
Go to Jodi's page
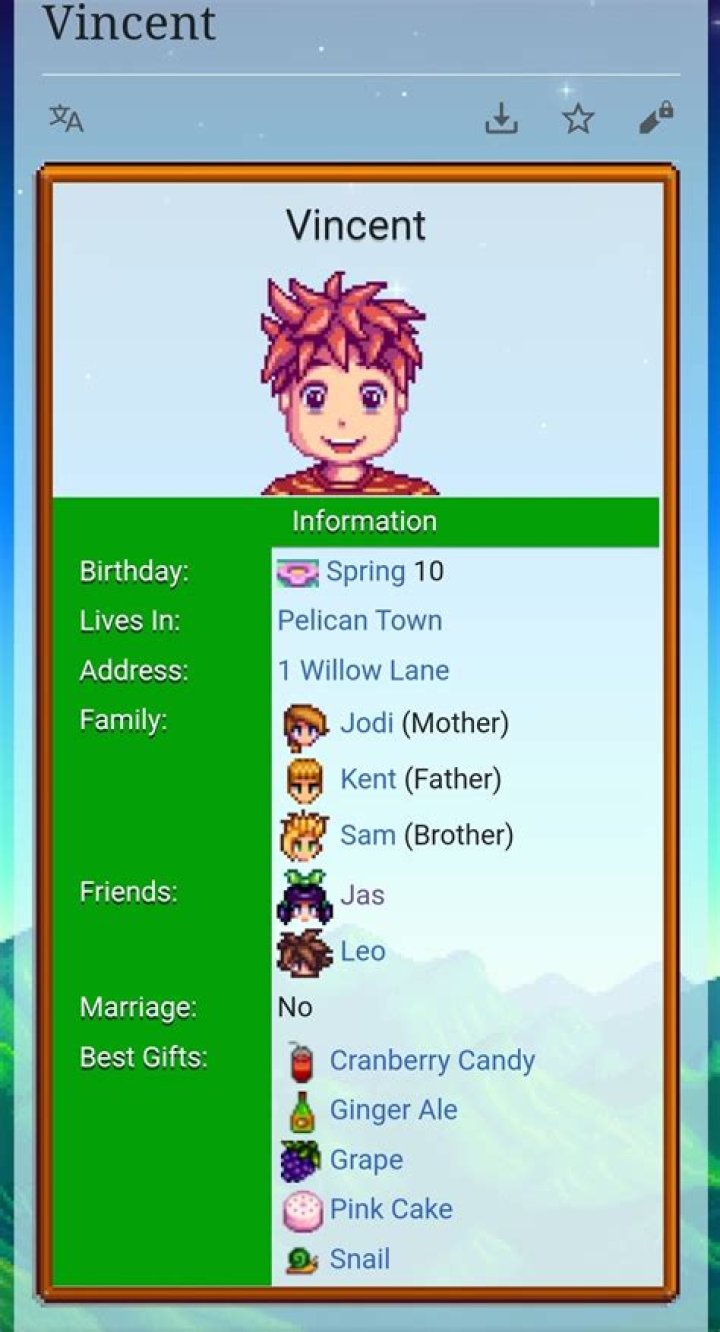(x=366, y=723)
